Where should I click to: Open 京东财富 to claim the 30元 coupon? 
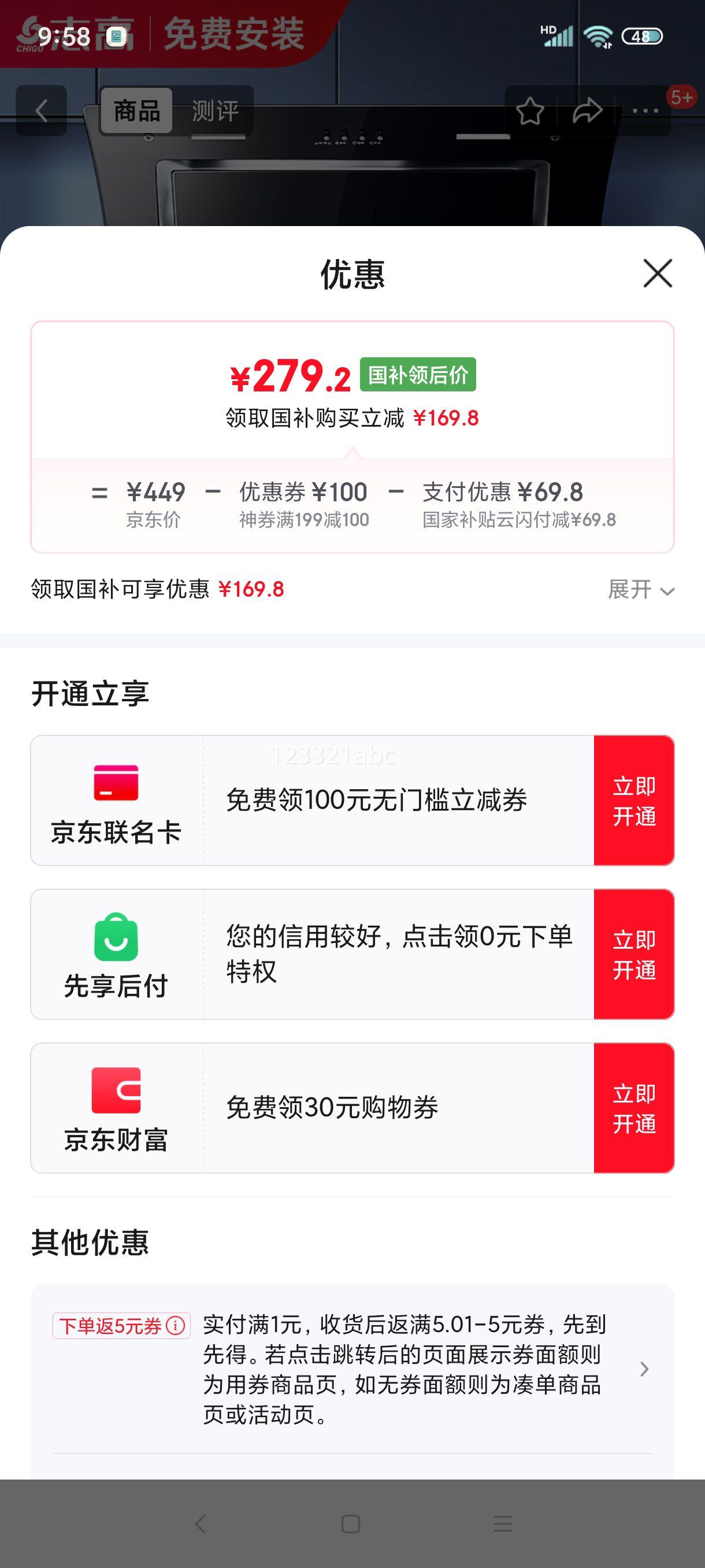634,1108
